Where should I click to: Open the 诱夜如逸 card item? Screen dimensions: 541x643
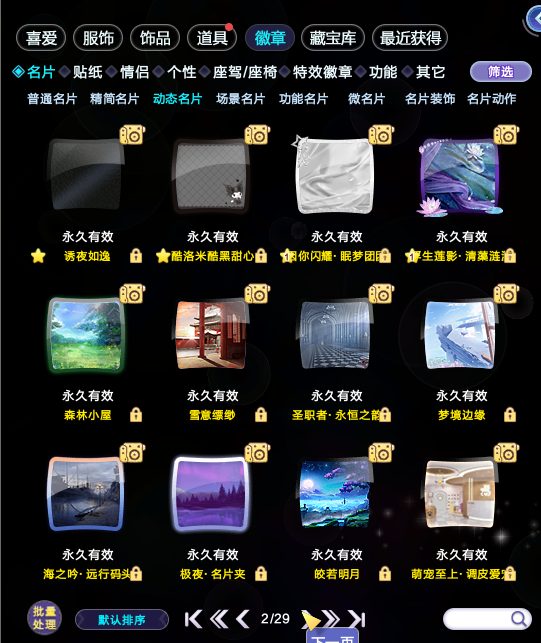86,176
